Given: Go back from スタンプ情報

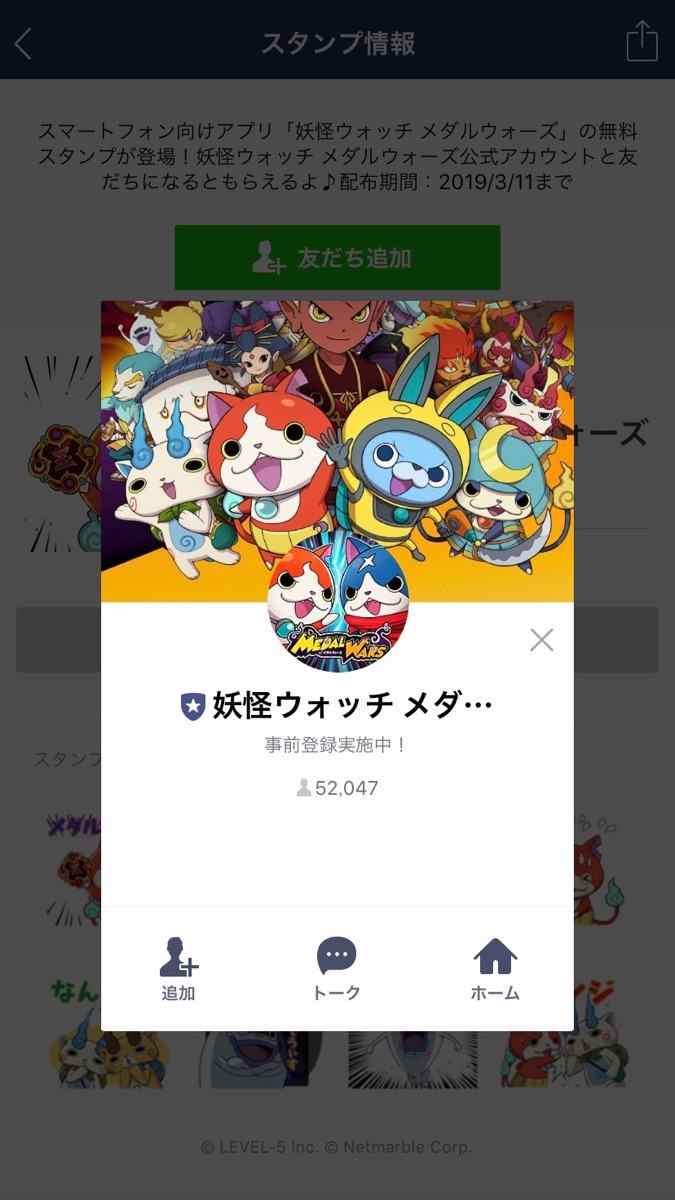Looking at the screenshot, I should tap(24, 43).
